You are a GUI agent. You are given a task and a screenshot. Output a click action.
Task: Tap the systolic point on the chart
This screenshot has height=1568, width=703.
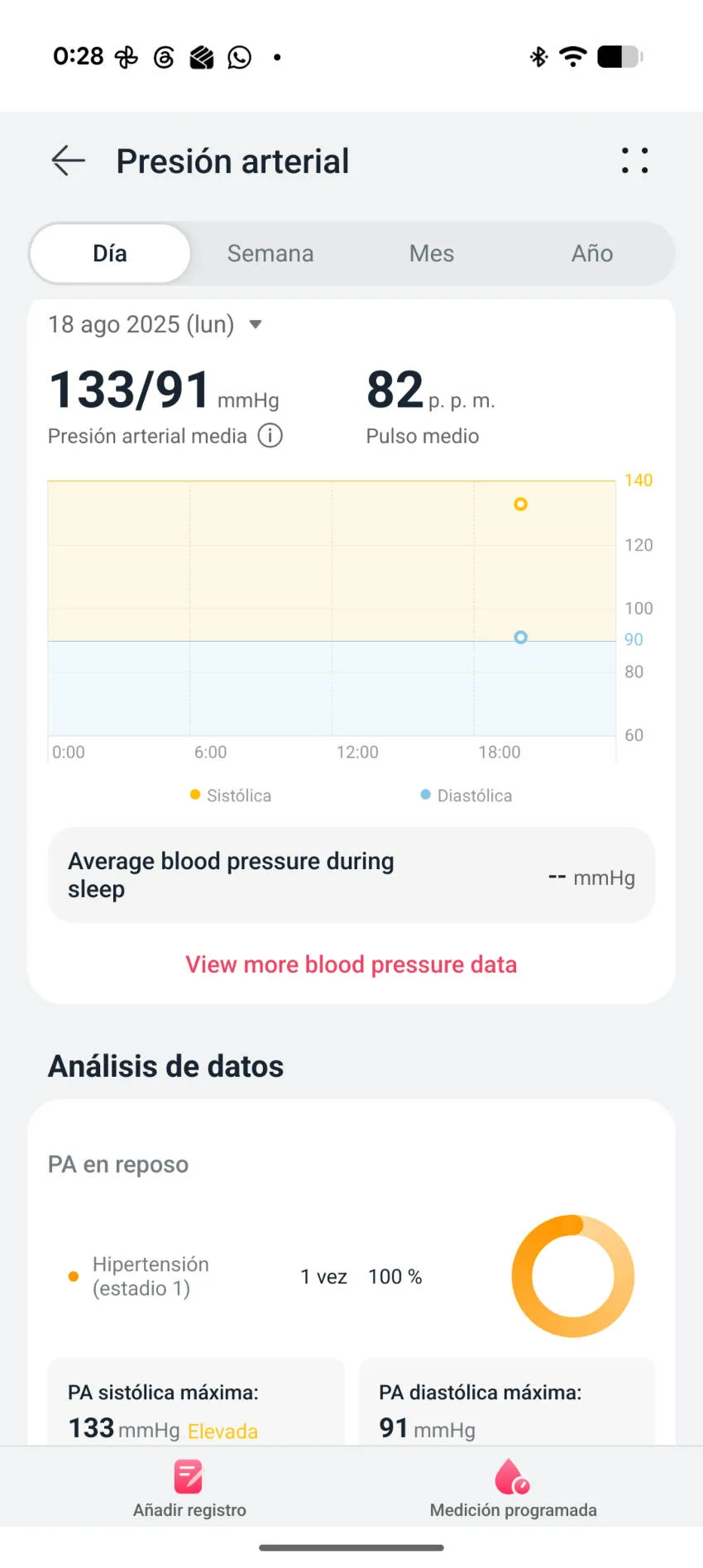pos(520,504)
